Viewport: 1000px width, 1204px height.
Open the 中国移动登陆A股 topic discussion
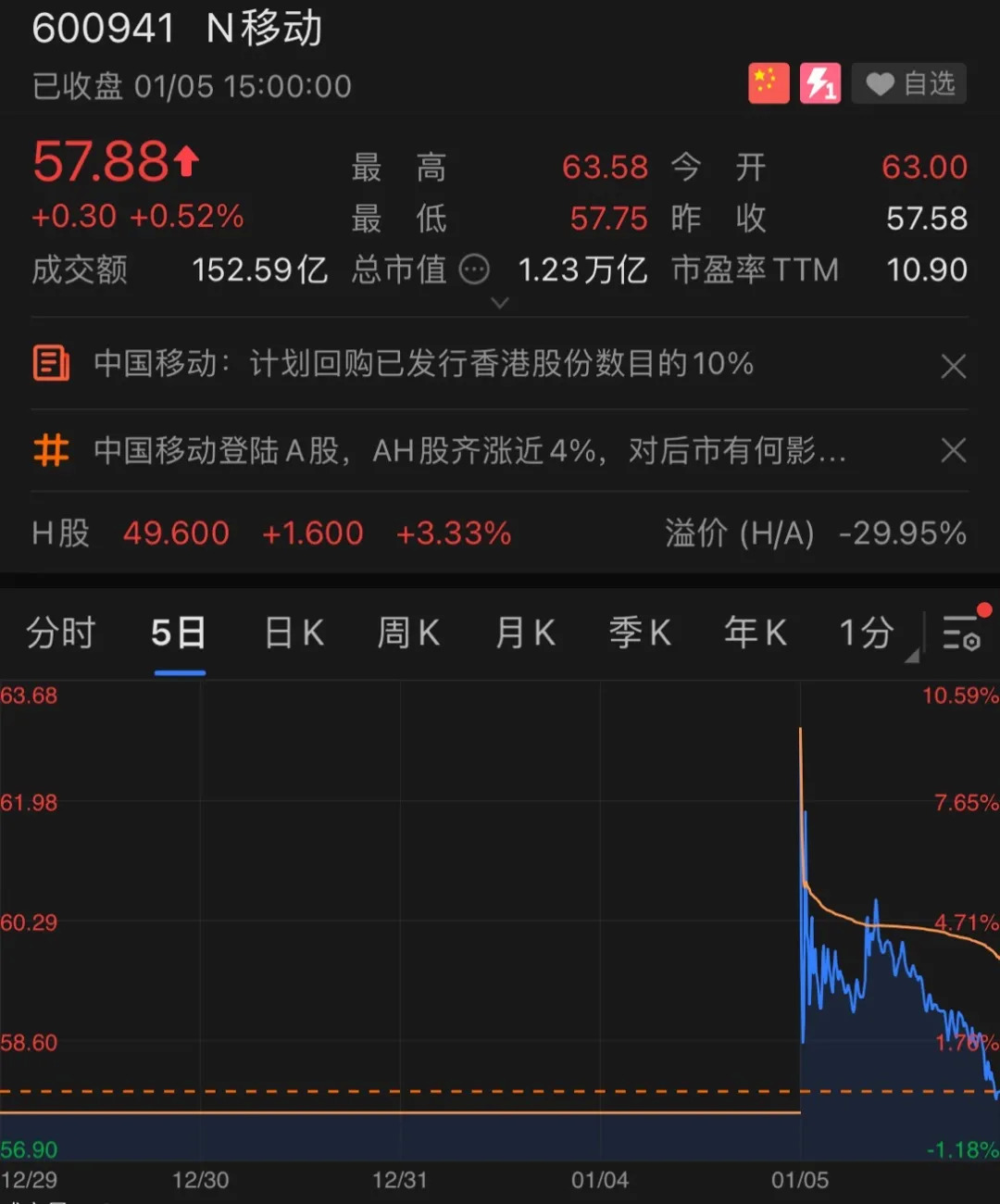pyautogui.click(x=469, y=451)
